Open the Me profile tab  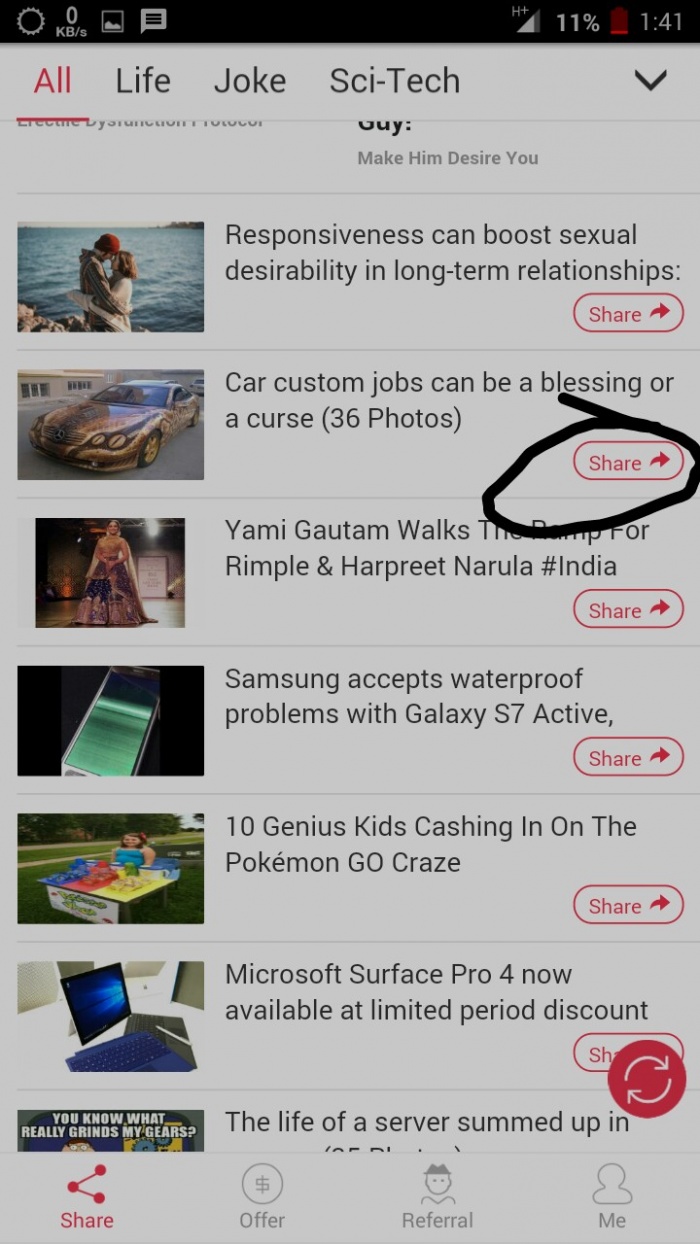(x=612, y=1197)
